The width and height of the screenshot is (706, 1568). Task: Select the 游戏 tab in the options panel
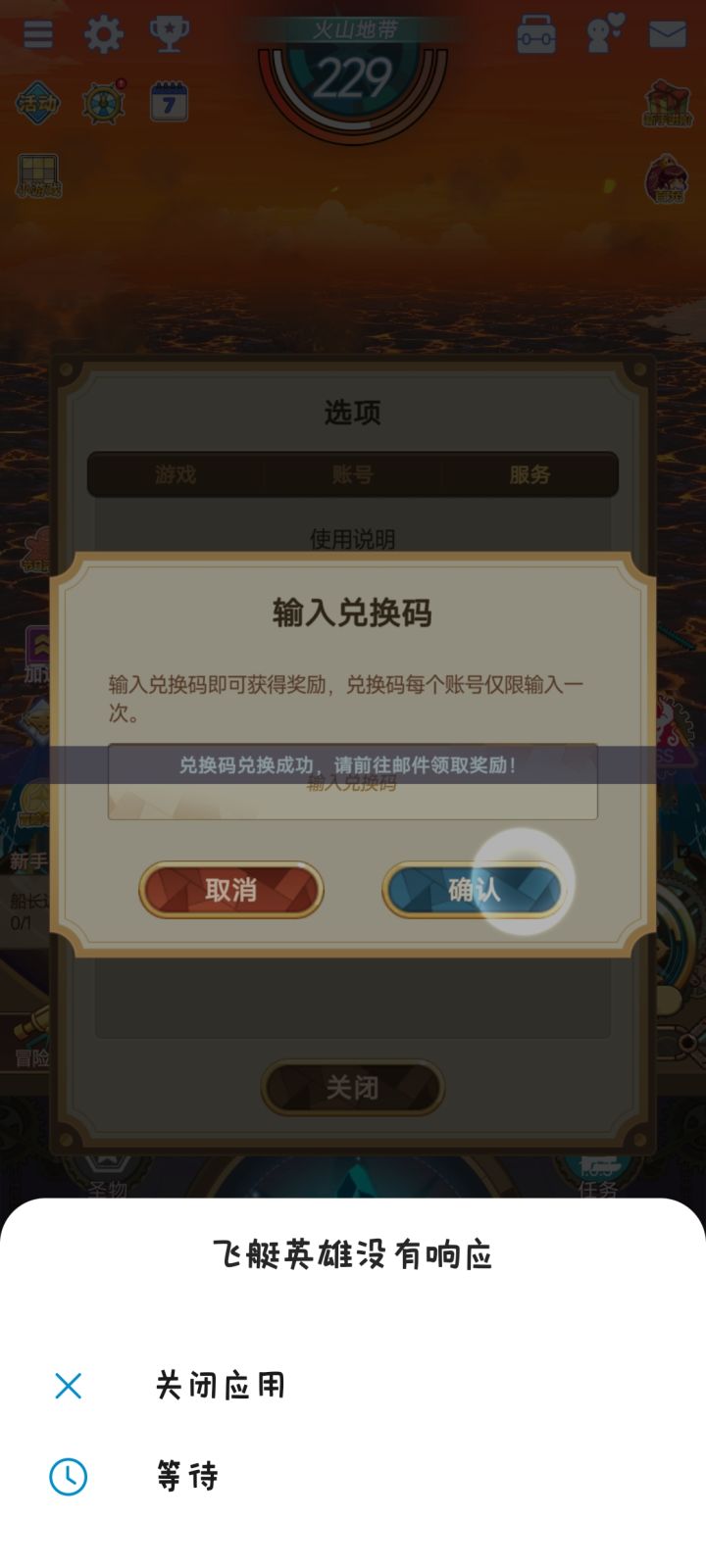[176, 474]
